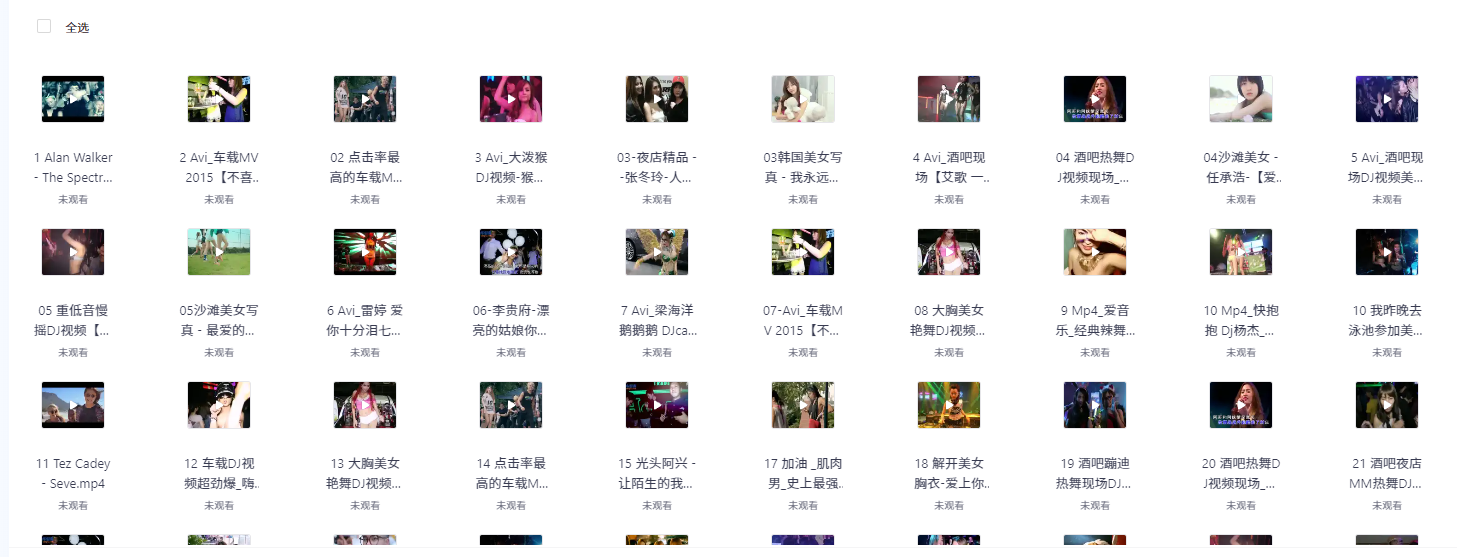Open video 1 Alan Walker - The Spectre
This screenshot has height=557, width=1457.
(x=73, y=99)
